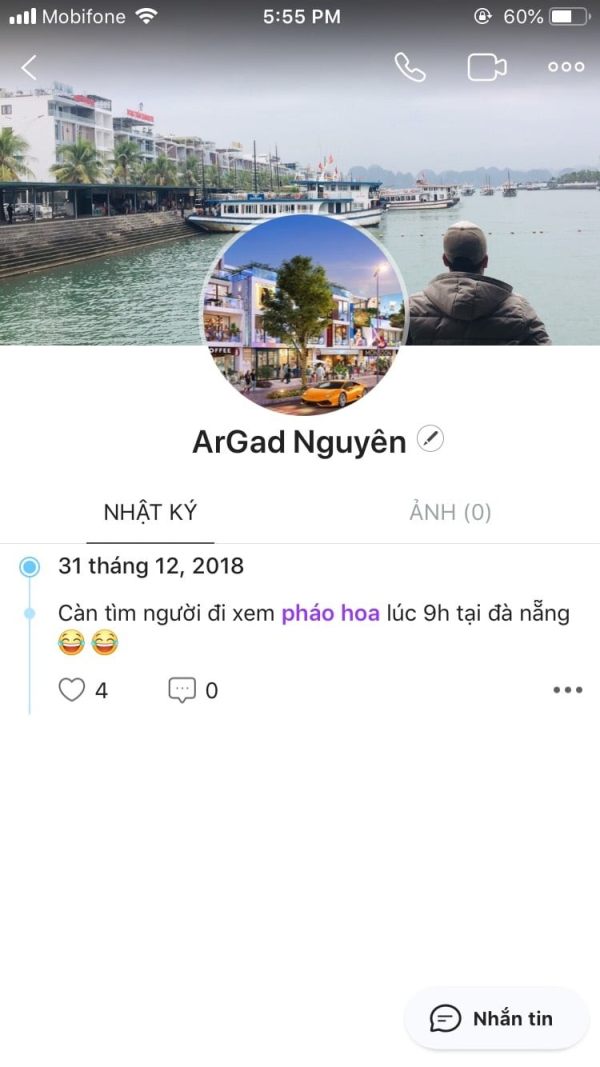Screen dimensions: 600x1067
Task: Go back using the top-left arrow
Action: (x=29, y=67)
